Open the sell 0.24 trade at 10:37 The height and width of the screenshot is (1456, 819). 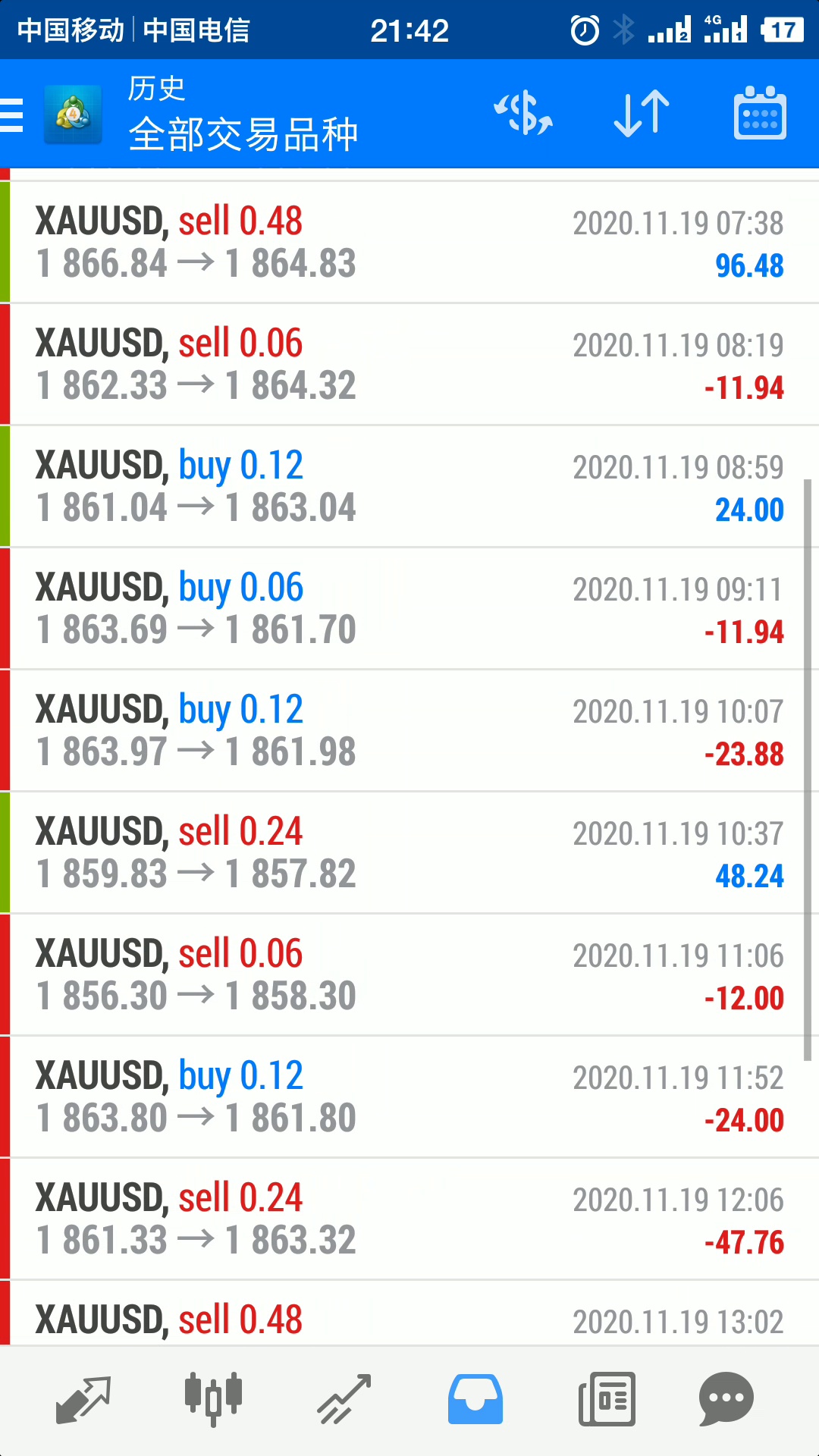coord(409,853)
